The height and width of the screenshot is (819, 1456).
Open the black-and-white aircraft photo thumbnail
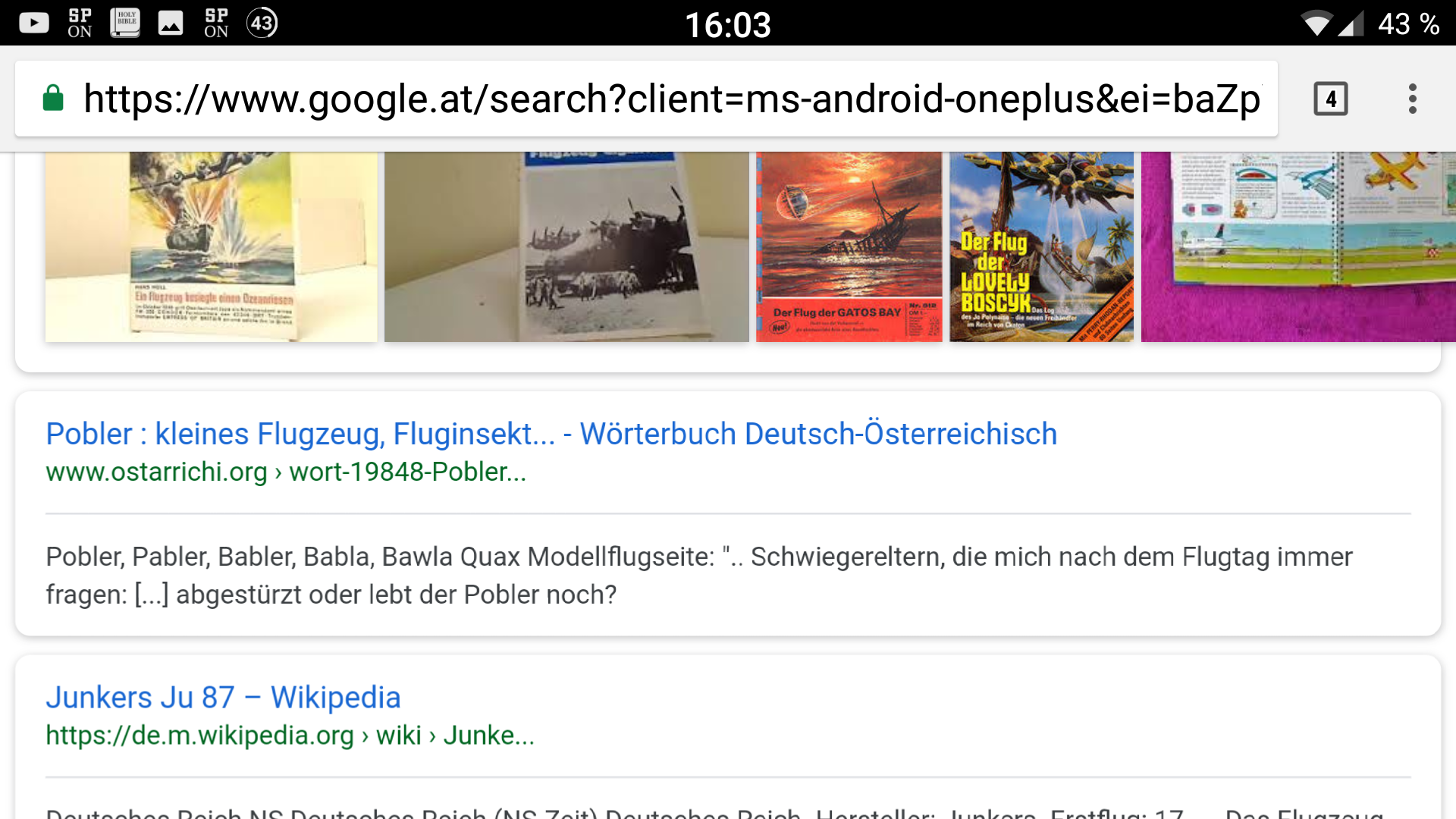pos(566,246)
